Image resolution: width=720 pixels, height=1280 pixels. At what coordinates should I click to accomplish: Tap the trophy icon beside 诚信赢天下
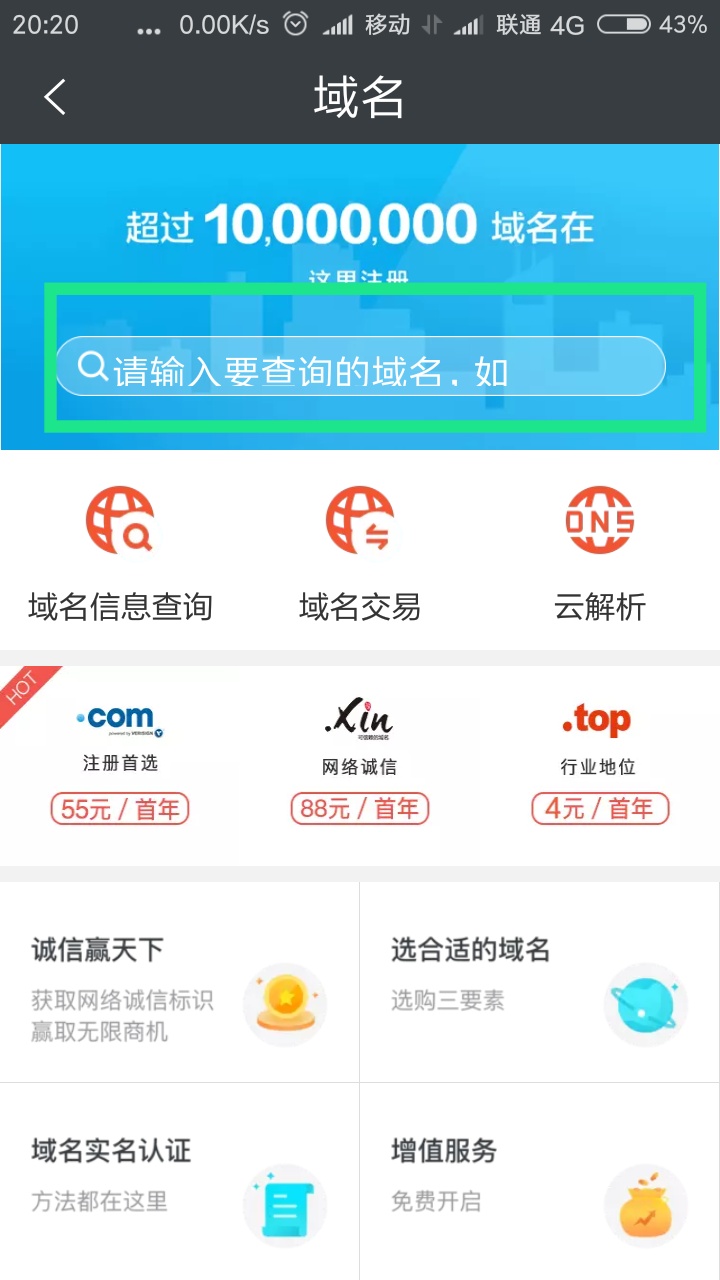pyautogui.click(x=285, y=1004)
